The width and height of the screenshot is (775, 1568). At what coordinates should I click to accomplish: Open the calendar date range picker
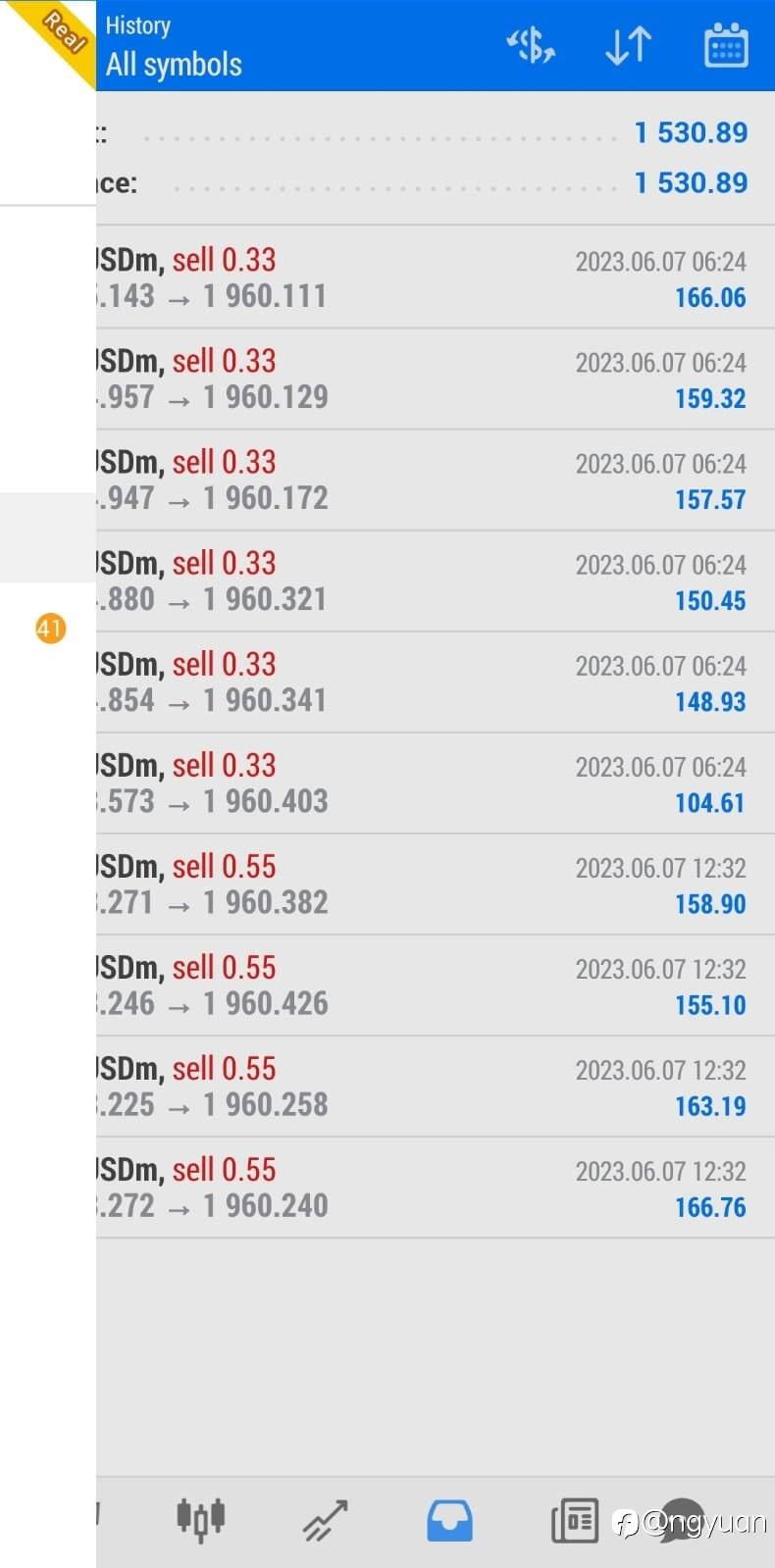(726, 45)
